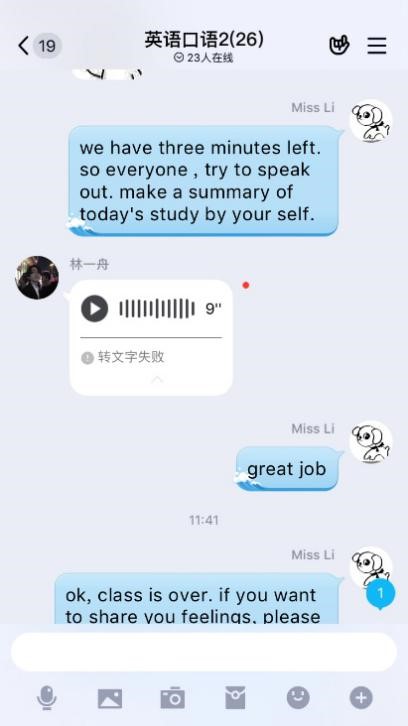The image size is (408, 726).
Task: Open the photo gallery picker
Action: pos(110,698)
